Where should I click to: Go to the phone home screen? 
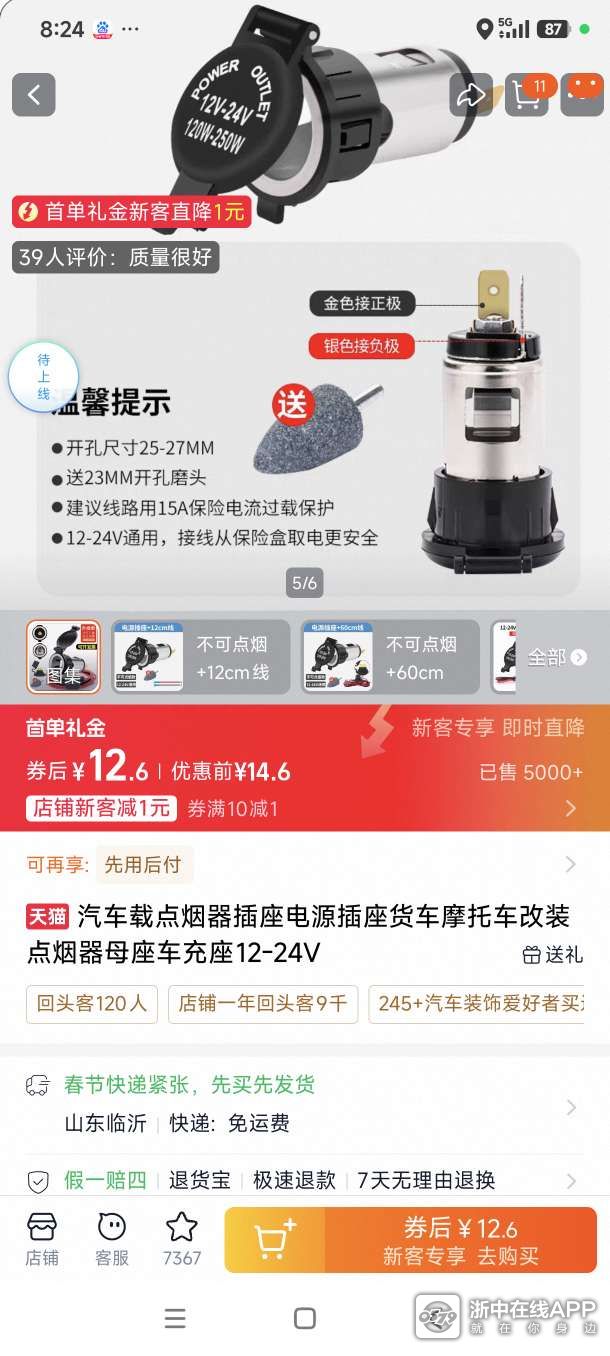click(305, 1318)
